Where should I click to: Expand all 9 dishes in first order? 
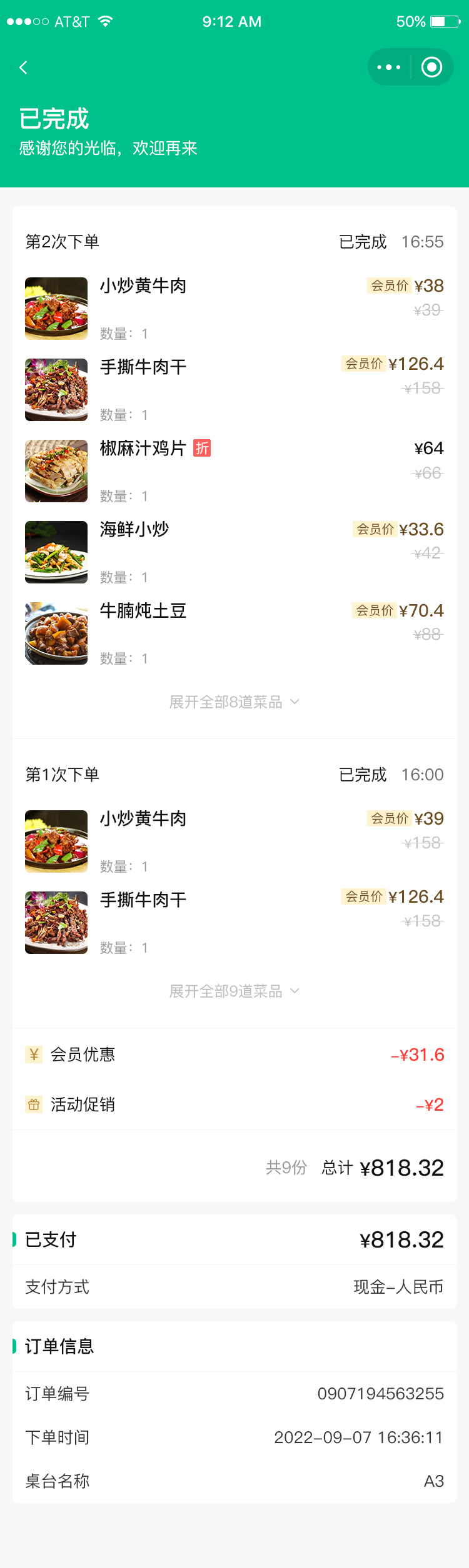[x=234, y=991]
